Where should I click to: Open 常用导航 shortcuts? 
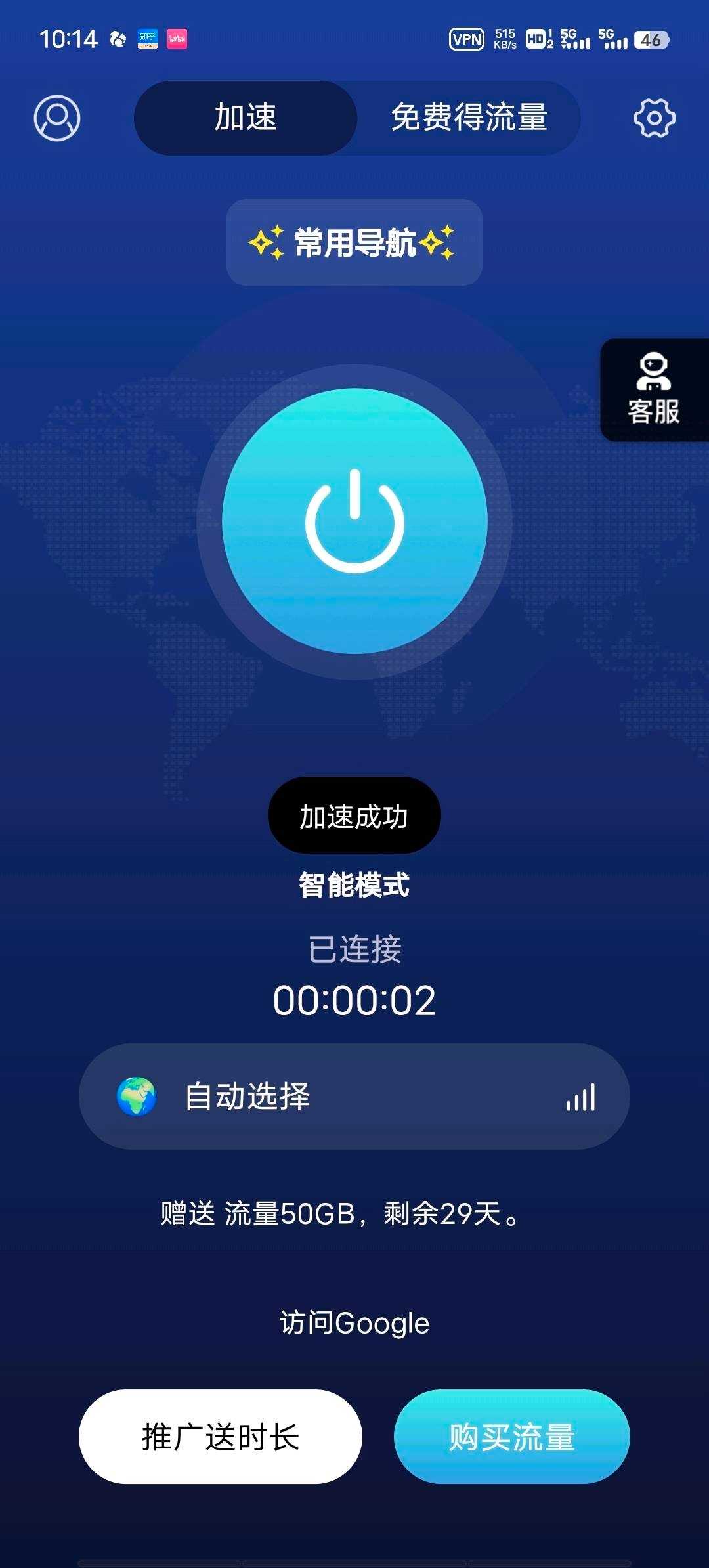click(354, 243)
